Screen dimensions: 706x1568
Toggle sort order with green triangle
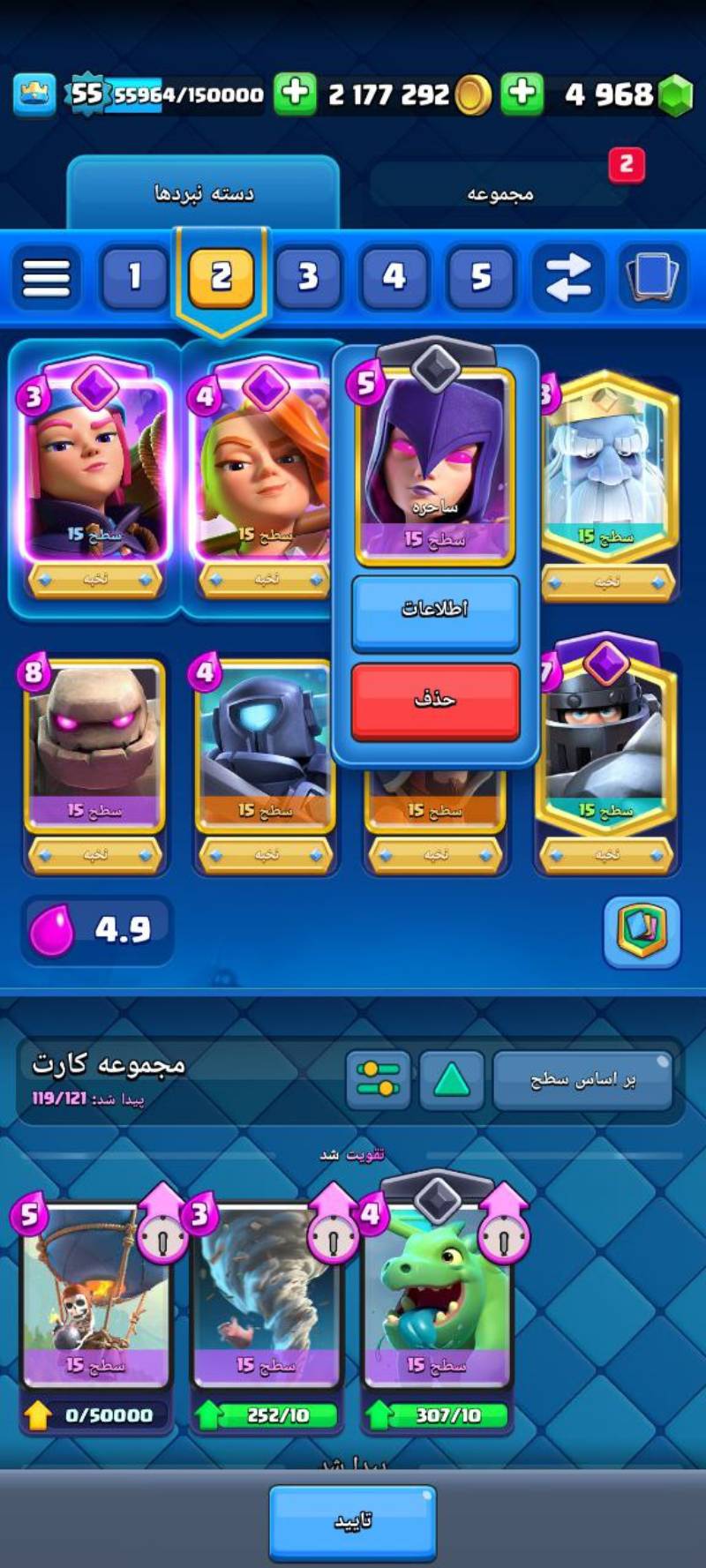click(x=452, y=1079)
